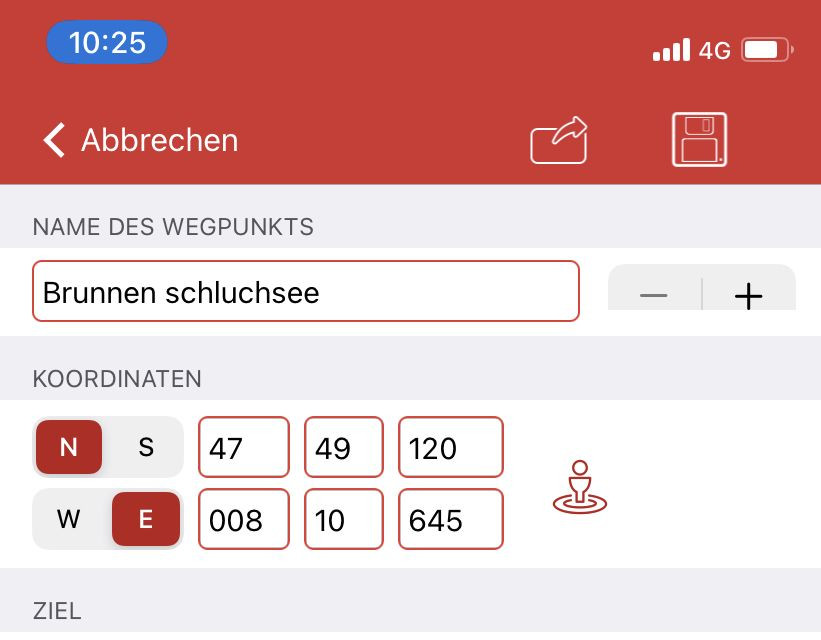The width and height of the screenshot is (821, 640).
Task: Select N for north latitude
Action: coord(69,447)
